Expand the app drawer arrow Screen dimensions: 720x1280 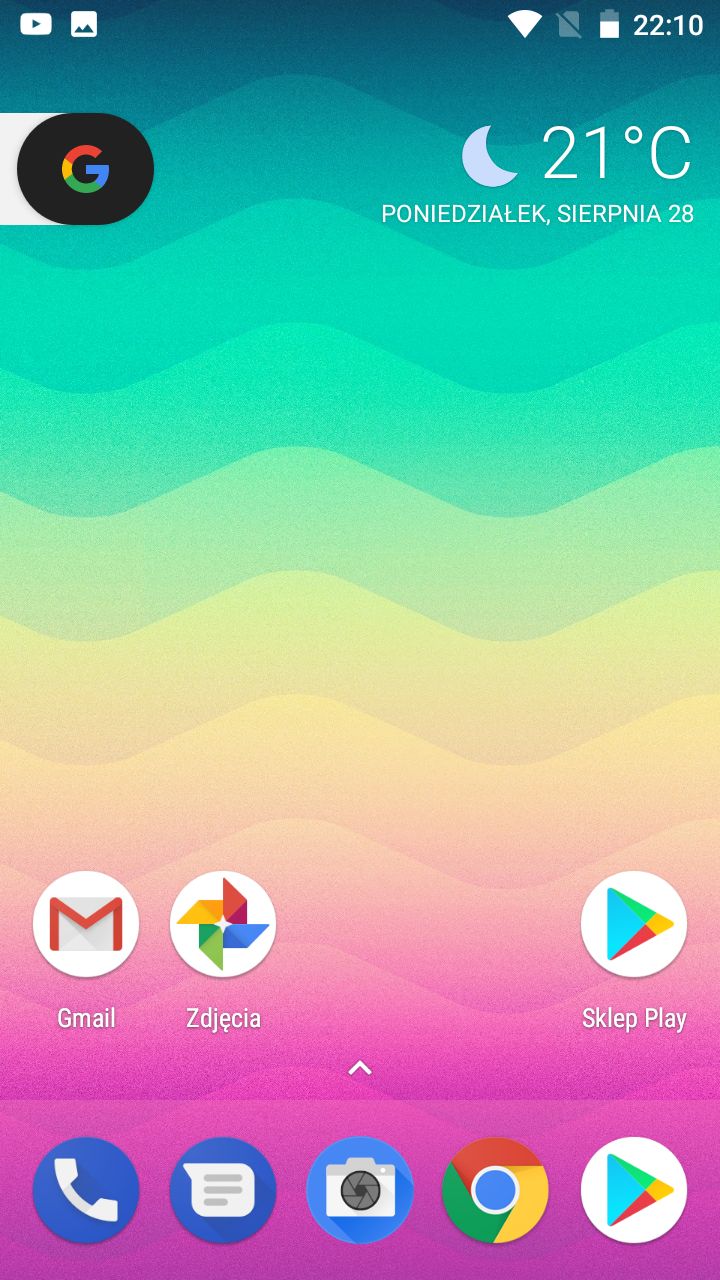pyautogui.click(x=360, y=1068)
